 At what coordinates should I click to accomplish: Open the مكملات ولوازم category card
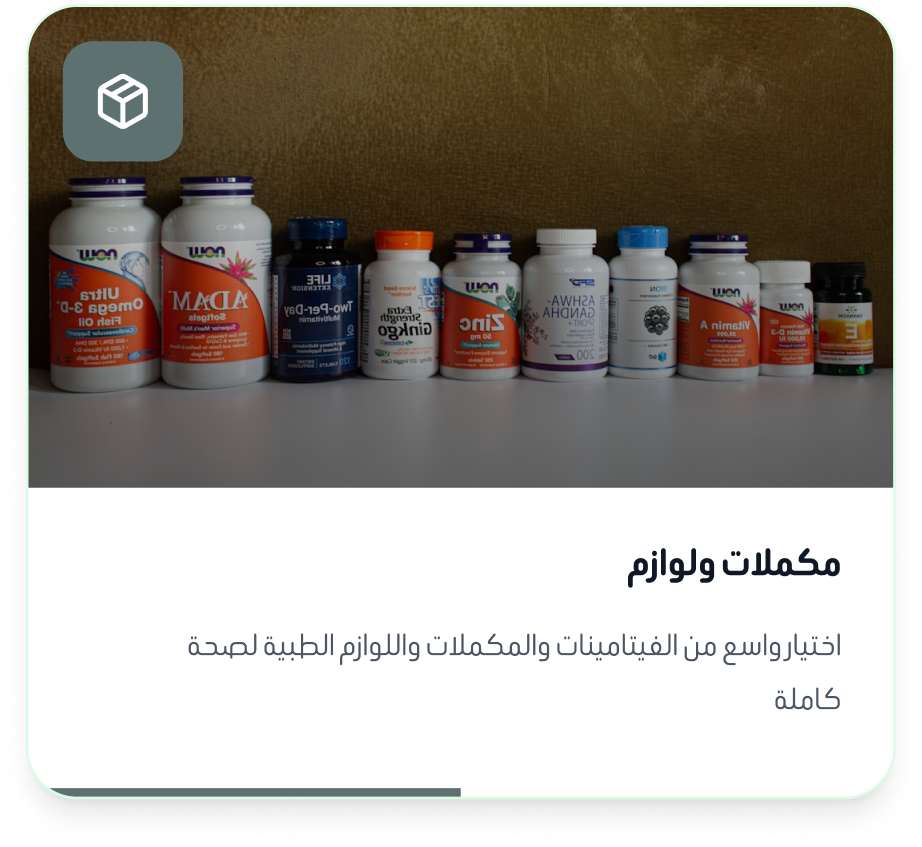coord(733,566)
